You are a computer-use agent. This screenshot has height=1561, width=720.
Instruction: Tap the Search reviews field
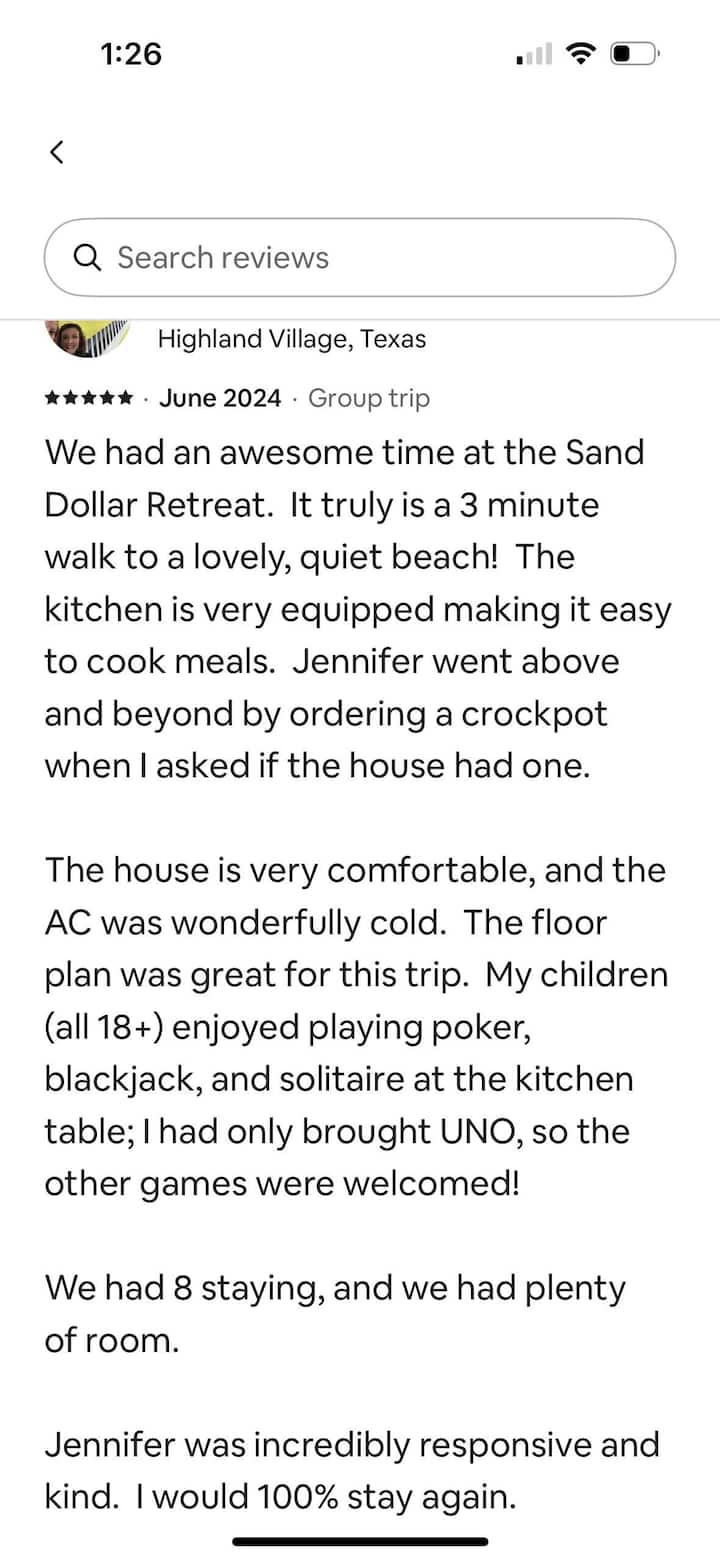[x=360, y=258]
